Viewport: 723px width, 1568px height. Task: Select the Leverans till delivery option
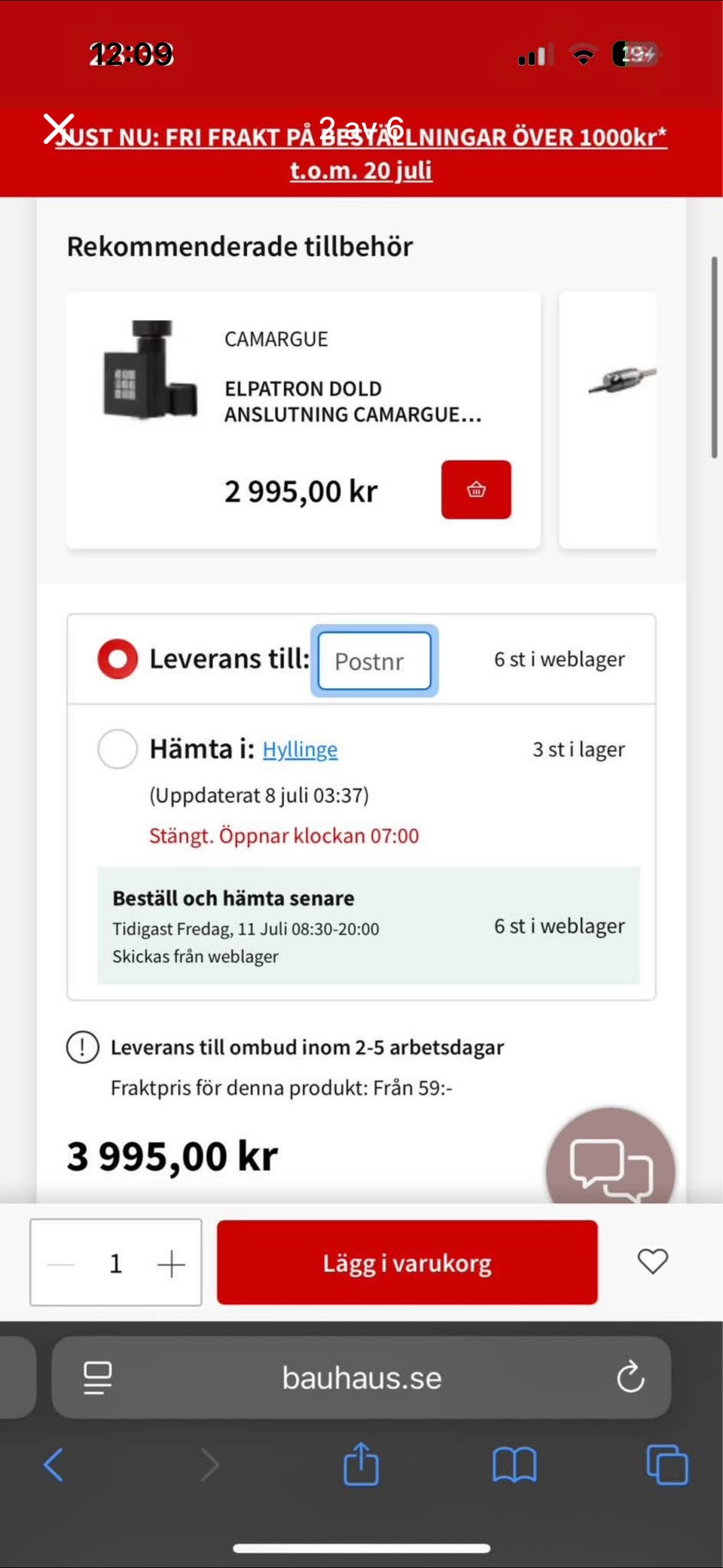tap(117, 659)
